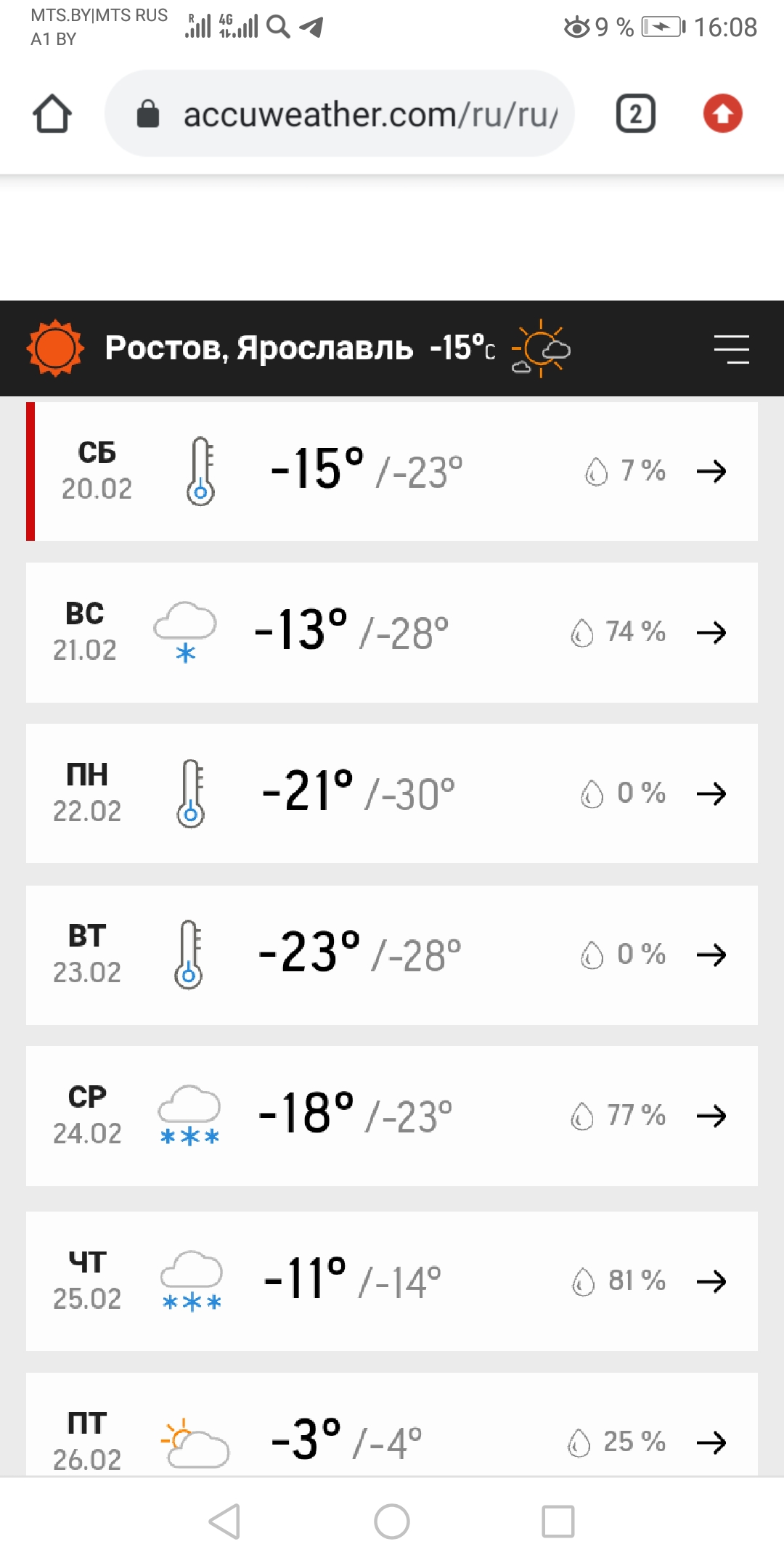Select the СР 24.02 daily forecast

pos(392,1116)
